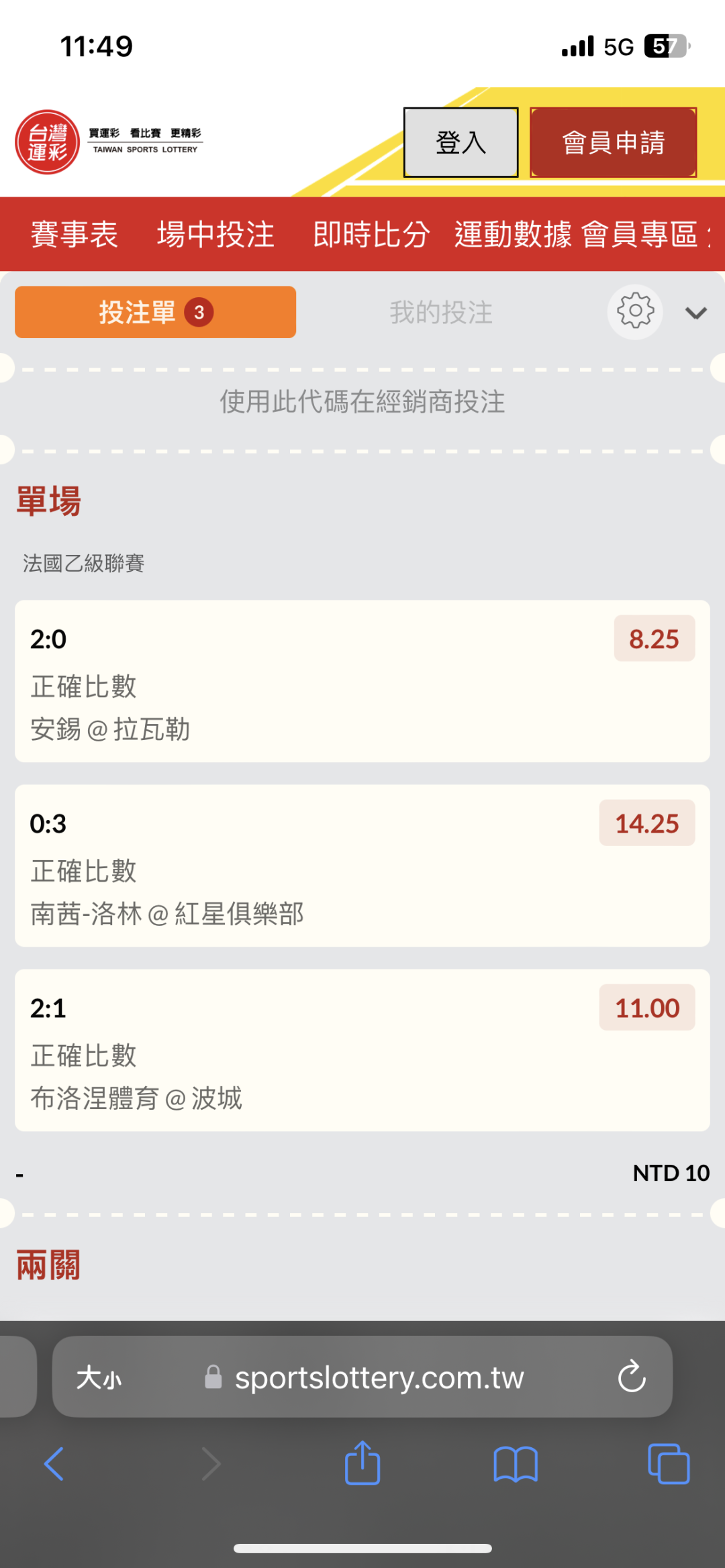Select the 0:3 南茜-洛林 @ 紅星俱樂部 bet
This screenshot has width=725, height=1568.
pyautogui.click(x=362, y=866)
